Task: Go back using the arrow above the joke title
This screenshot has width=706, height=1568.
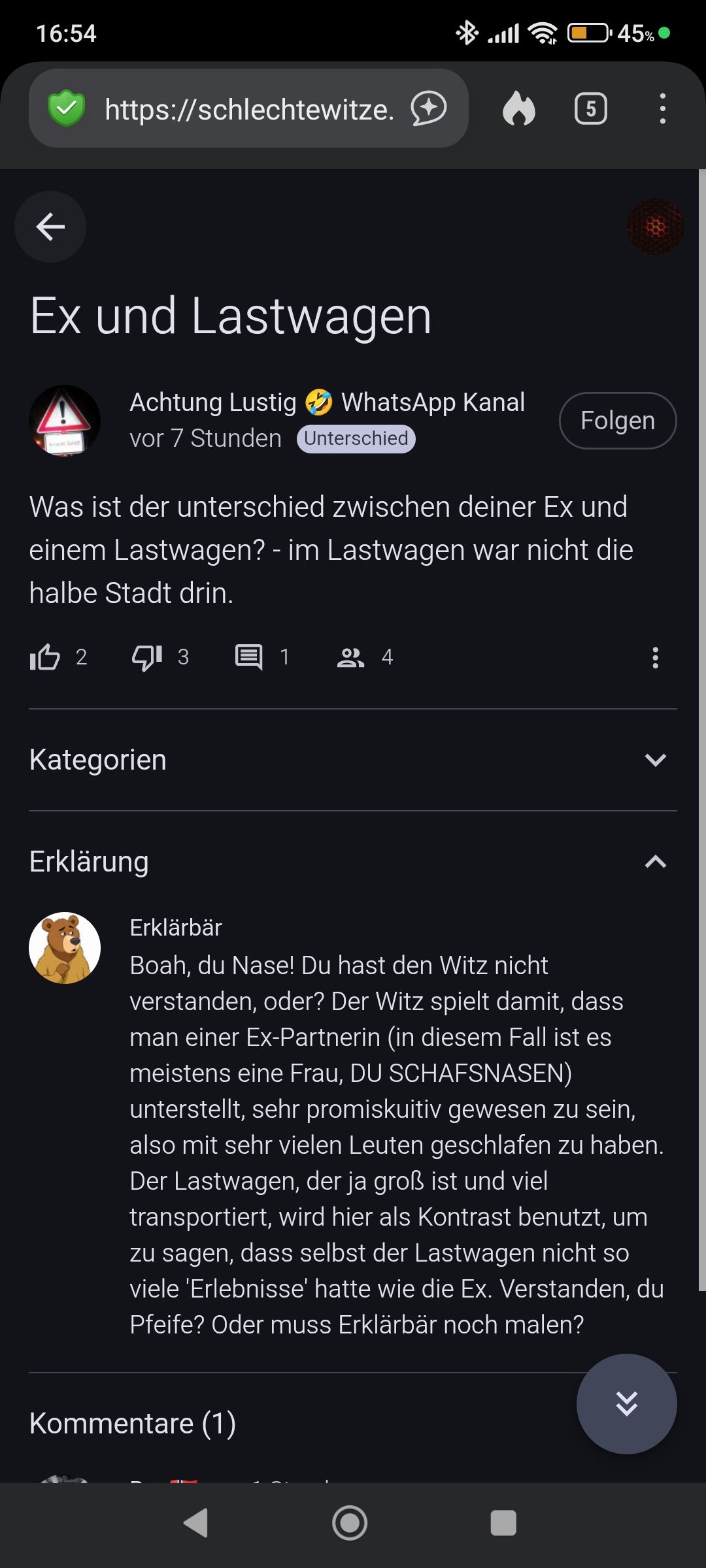Action: tap(50, 227)
